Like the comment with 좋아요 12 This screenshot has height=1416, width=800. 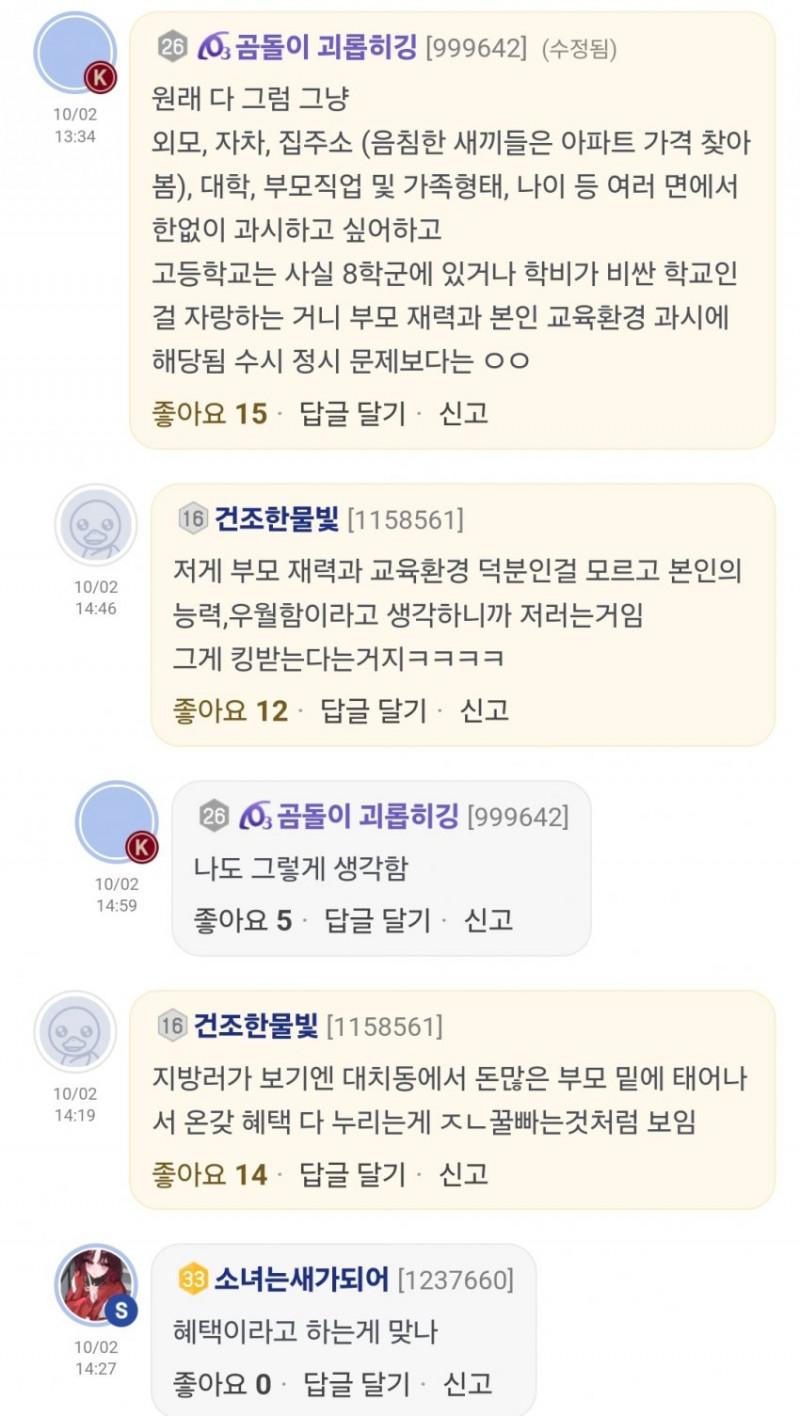[x=230, y=711]
